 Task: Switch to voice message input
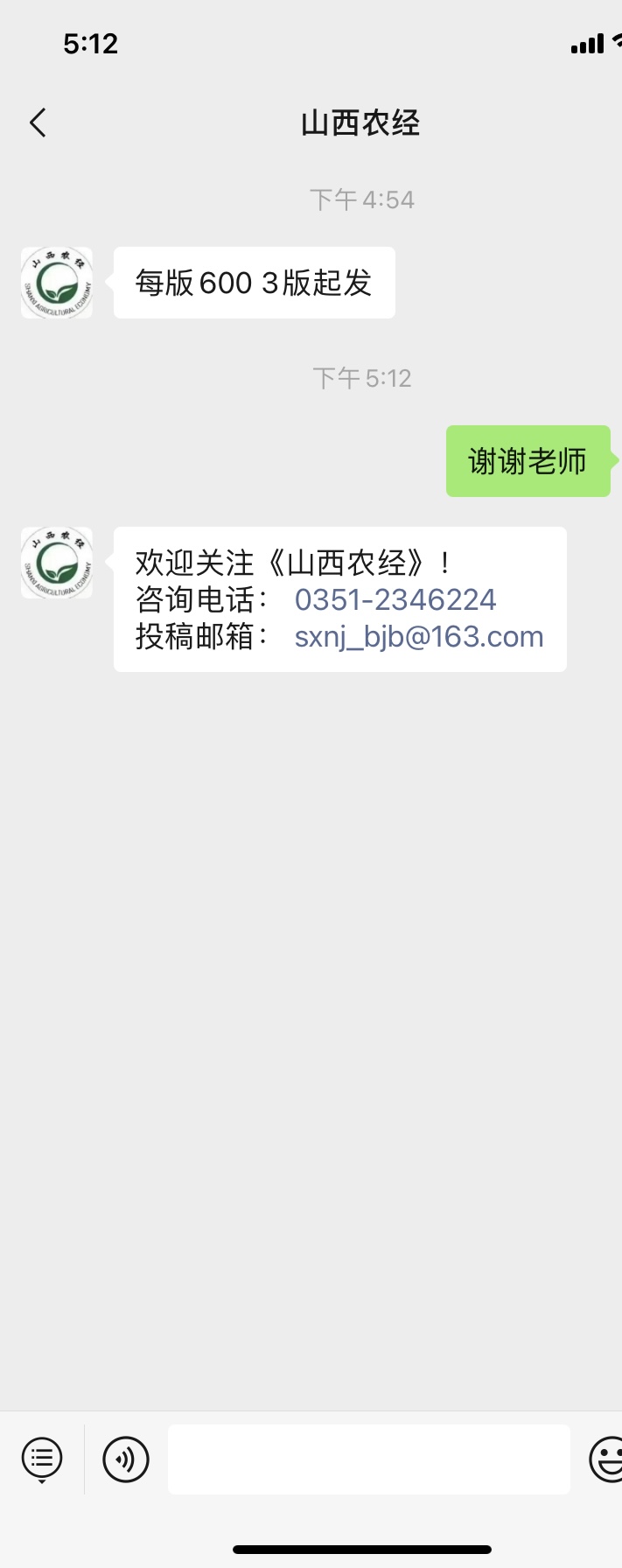(x=126, y=1459)
